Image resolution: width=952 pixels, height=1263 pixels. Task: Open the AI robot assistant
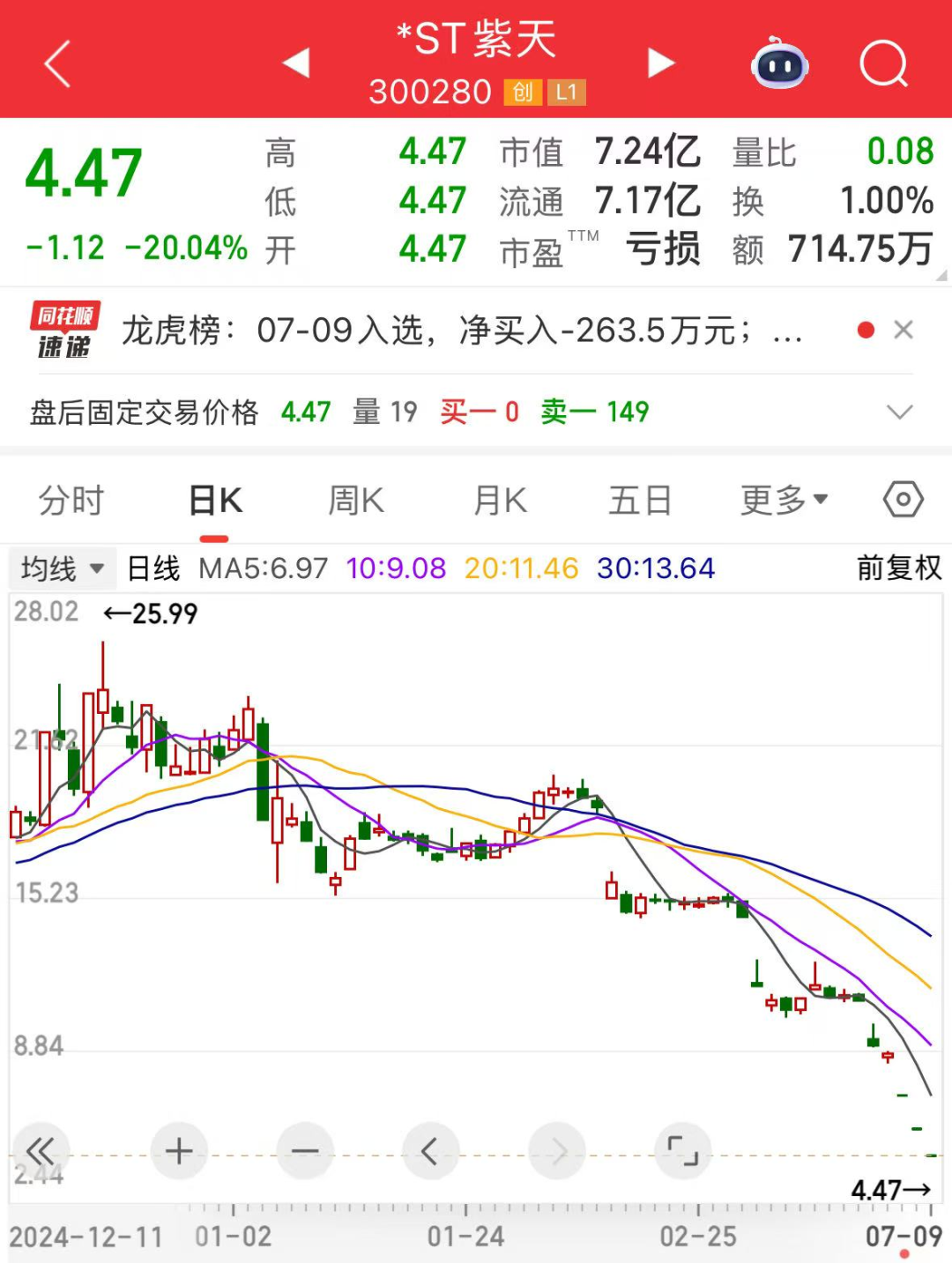coord(779,63)
